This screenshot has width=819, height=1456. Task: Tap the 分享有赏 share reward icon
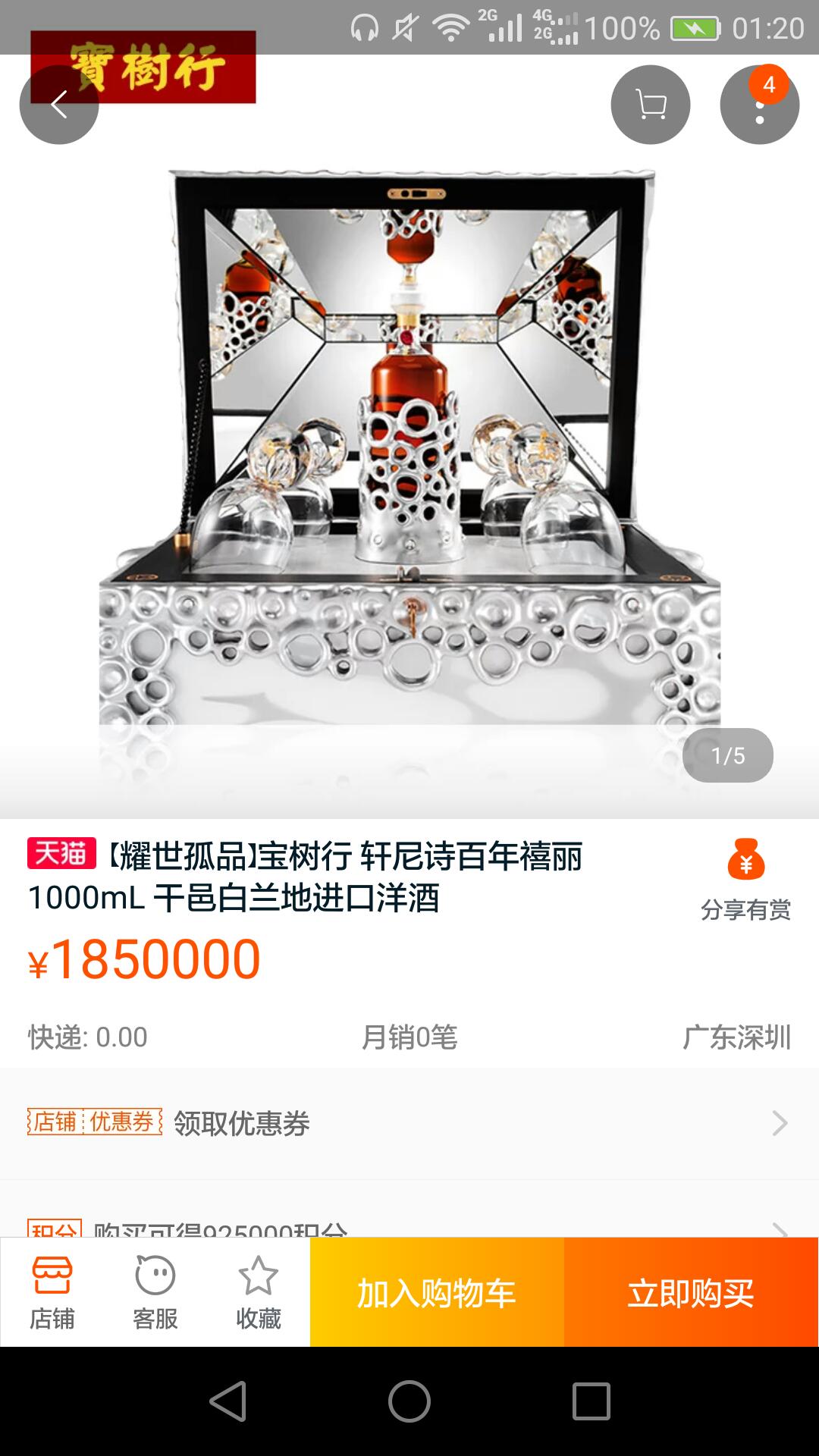[x=745, y=880]
